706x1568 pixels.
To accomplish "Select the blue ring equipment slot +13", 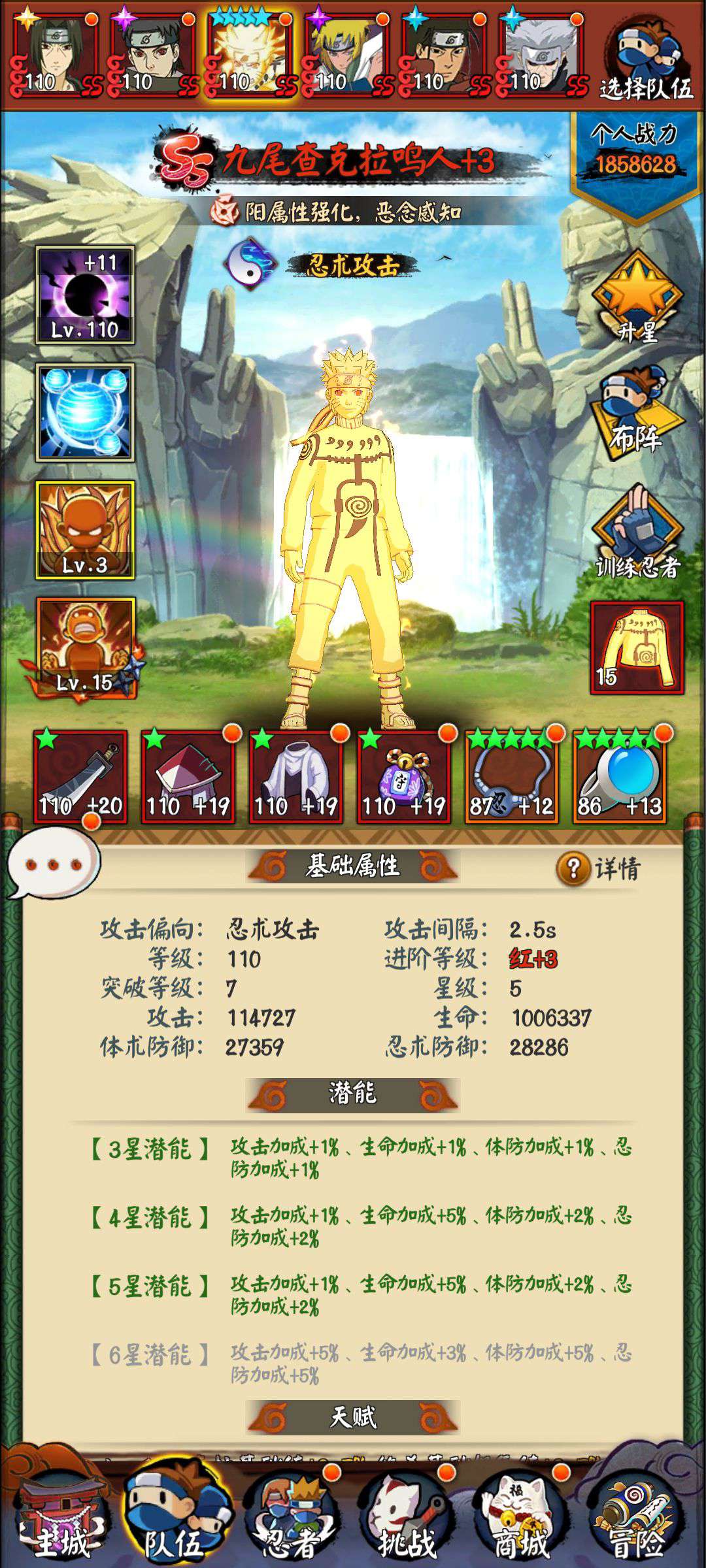I will pos(620,777).
